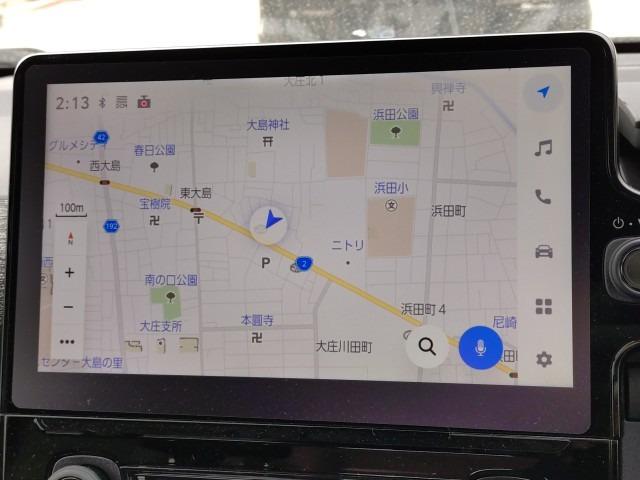This screenshot has width=640, height=480.
Task: Search for a destination with magnifier
Action: (x=427, y=347)
